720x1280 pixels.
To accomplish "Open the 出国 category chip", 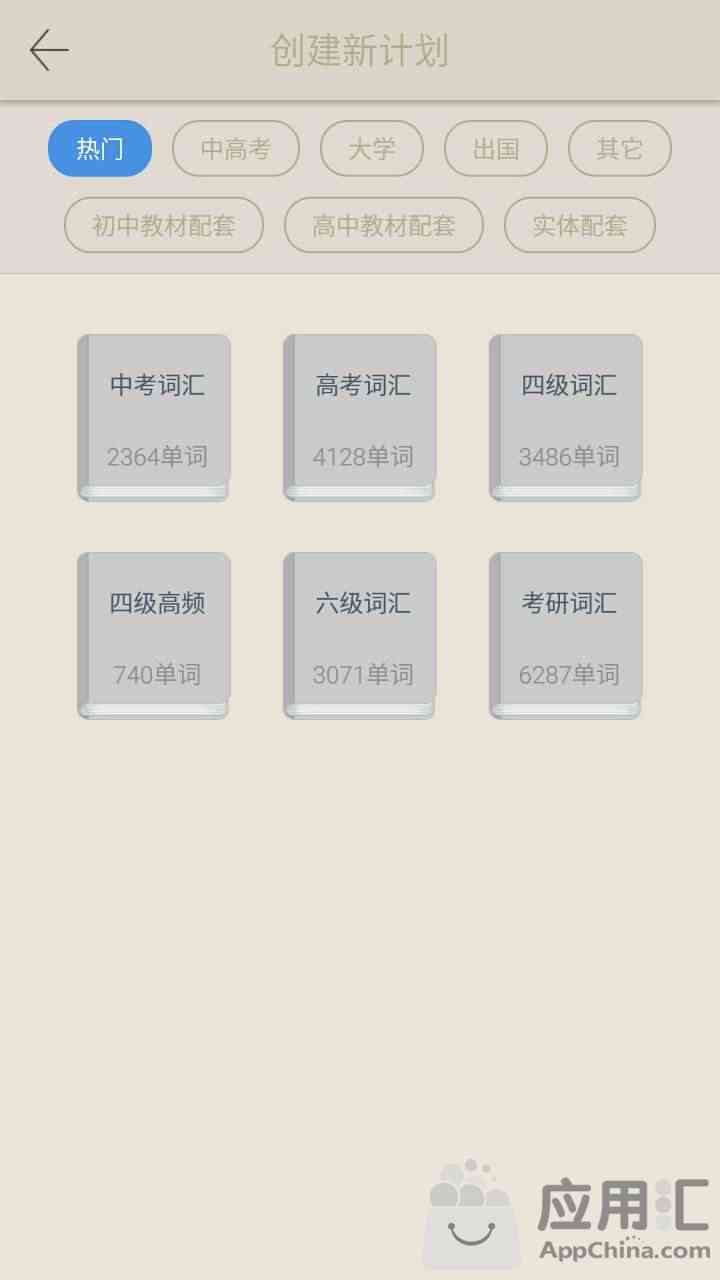I will pyautogui.click(x=496, y=149).
